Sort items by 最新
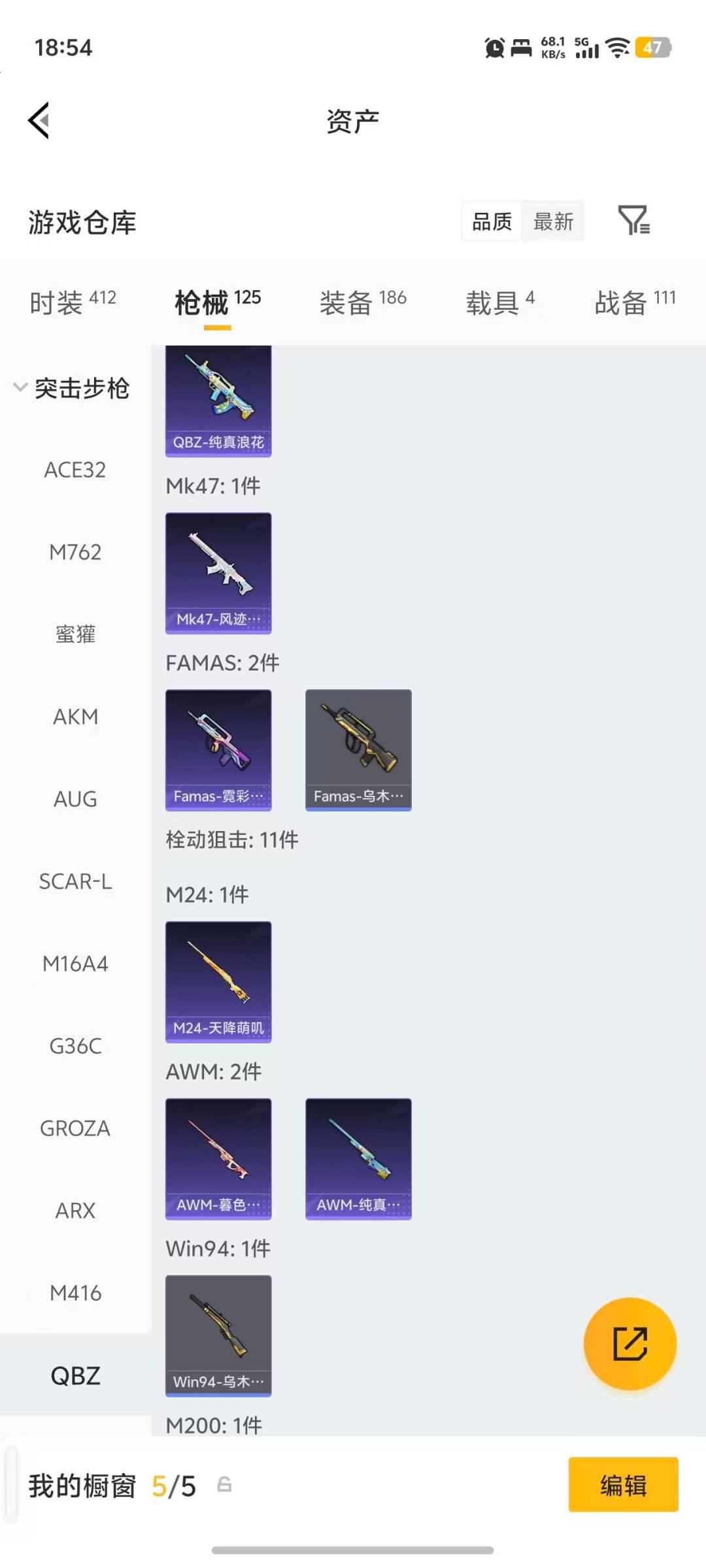This screenshot has height=1568, width=706. click(x=553, y=222)
